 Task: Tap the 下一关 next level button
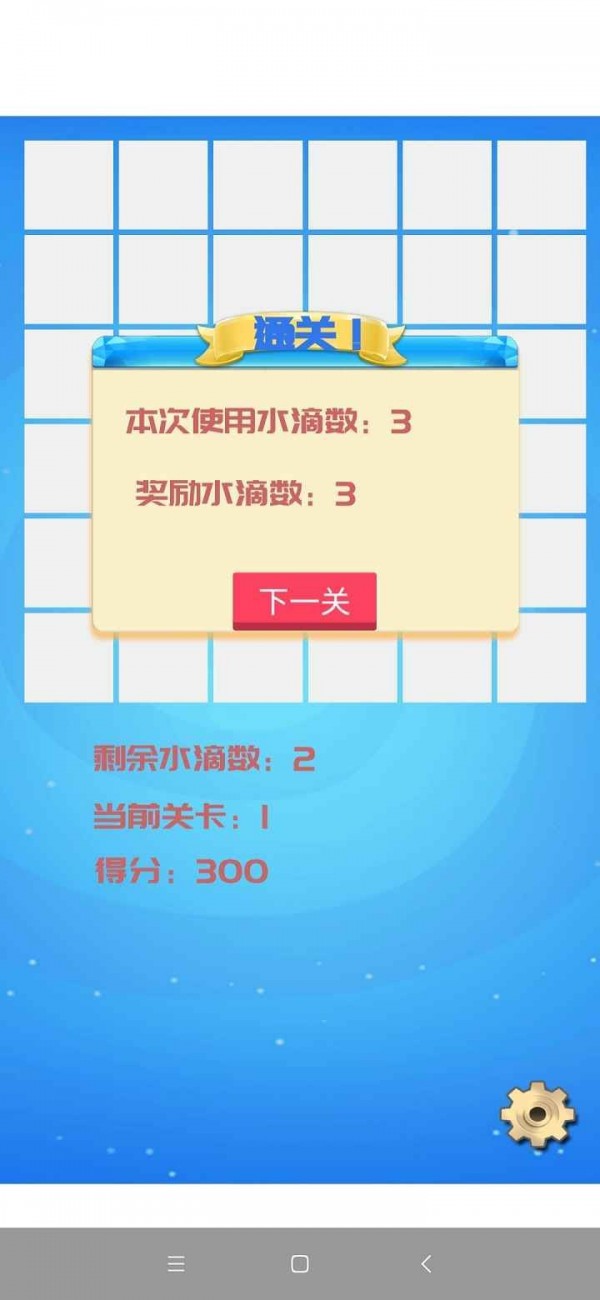click(x=304, y=601)
